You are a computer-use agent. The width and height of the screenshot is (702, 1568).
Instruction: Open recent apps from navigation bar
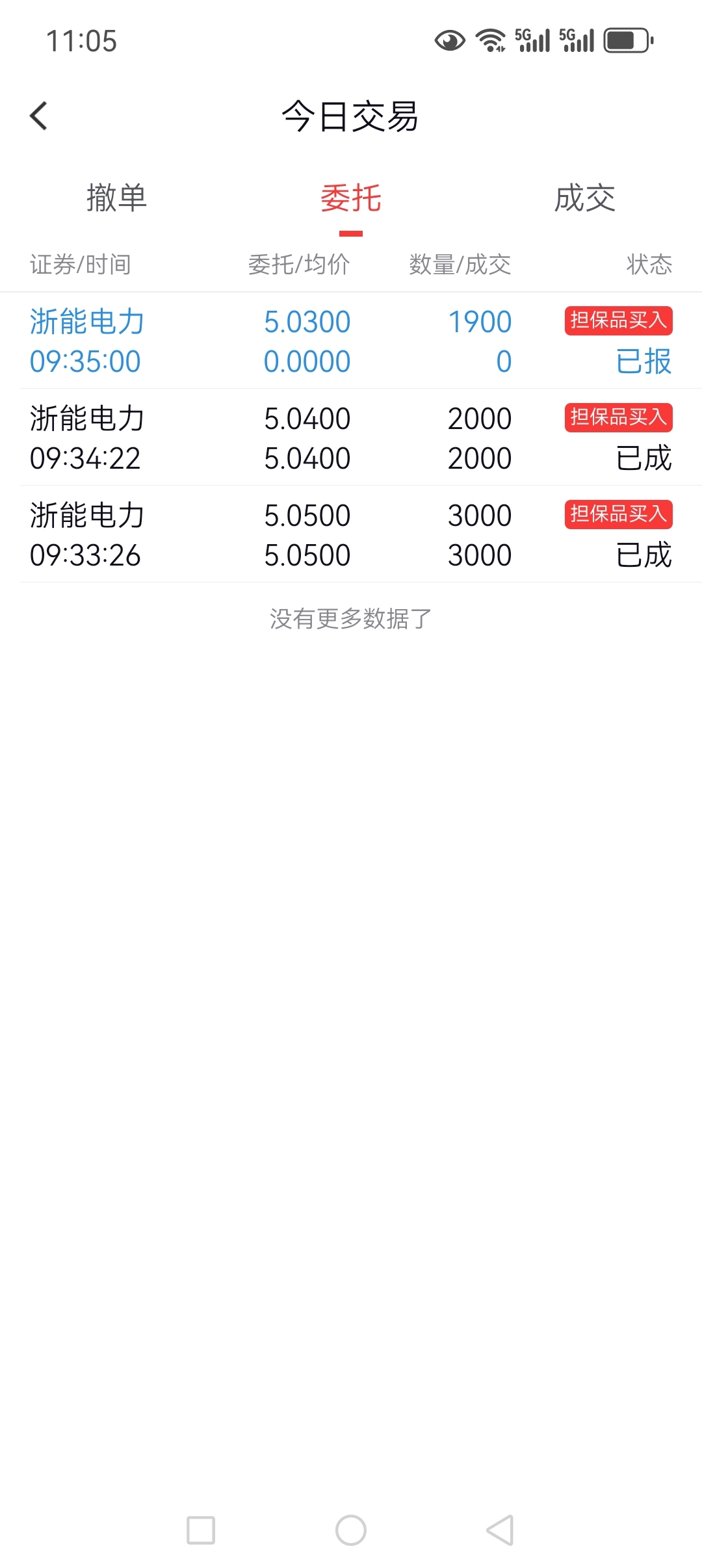[x=201, y=1530]
